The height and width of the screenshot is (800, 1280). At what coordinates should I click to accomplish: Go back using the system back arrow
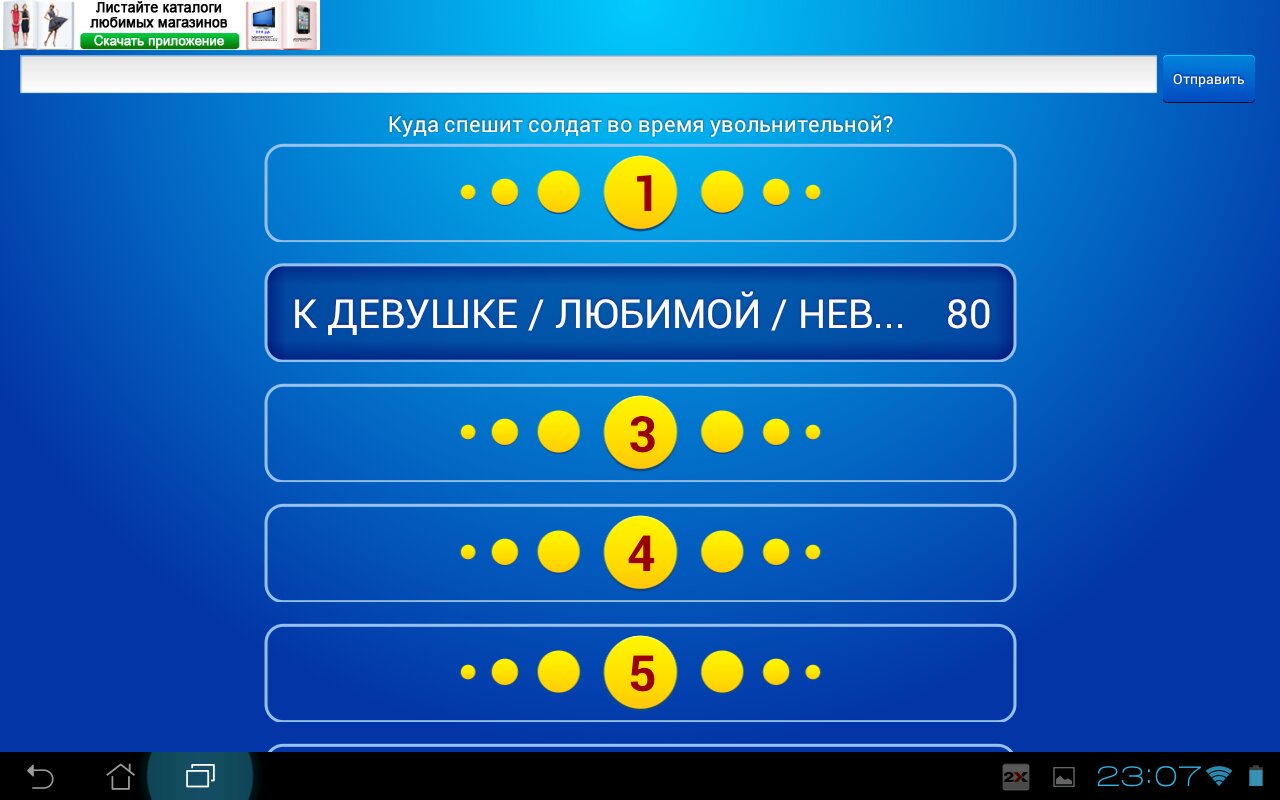click(40, 776)
